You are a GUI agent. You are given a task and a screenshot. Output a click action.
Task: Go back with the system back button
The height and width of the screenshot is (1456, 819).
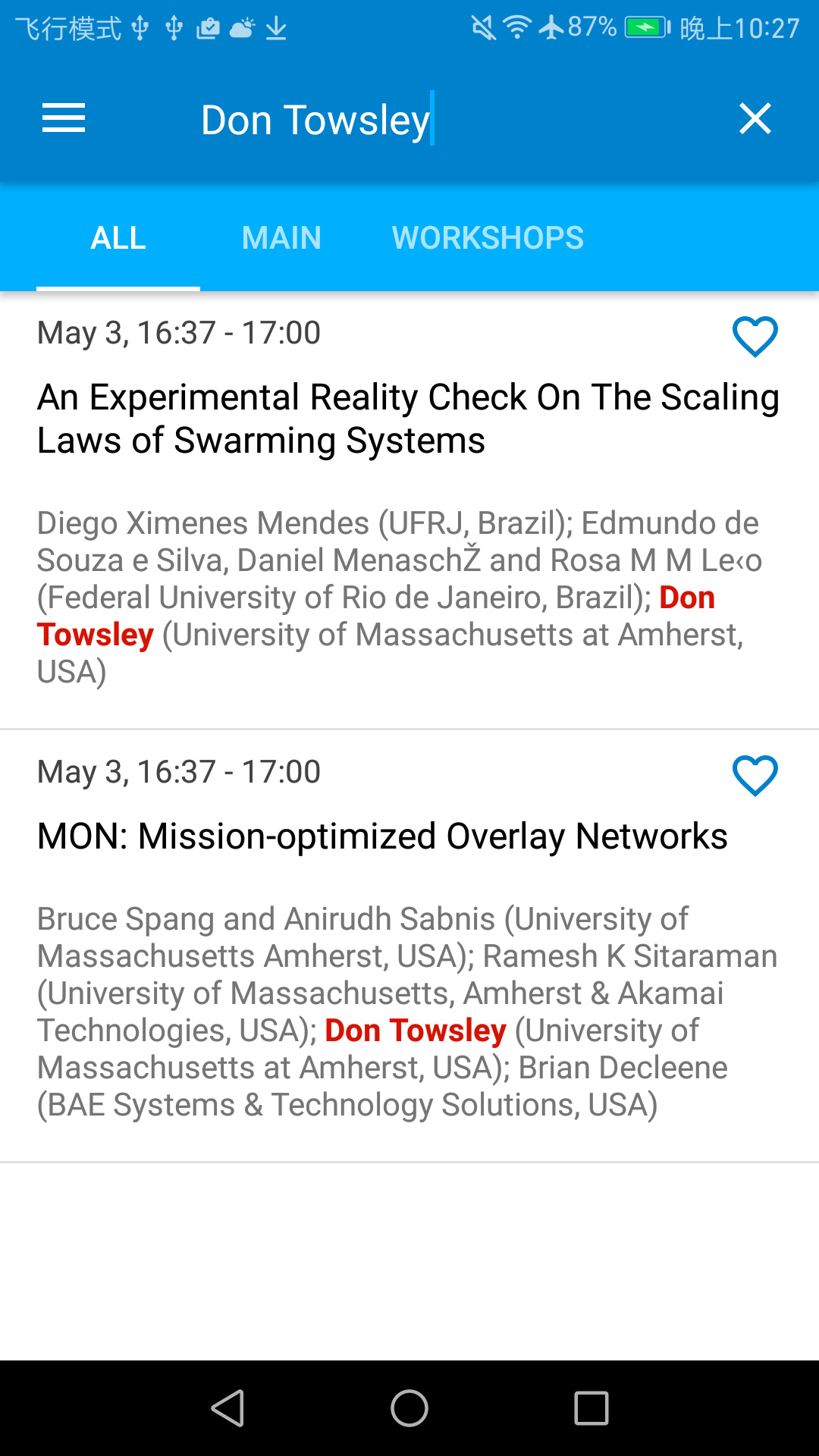click(227, 1408)
